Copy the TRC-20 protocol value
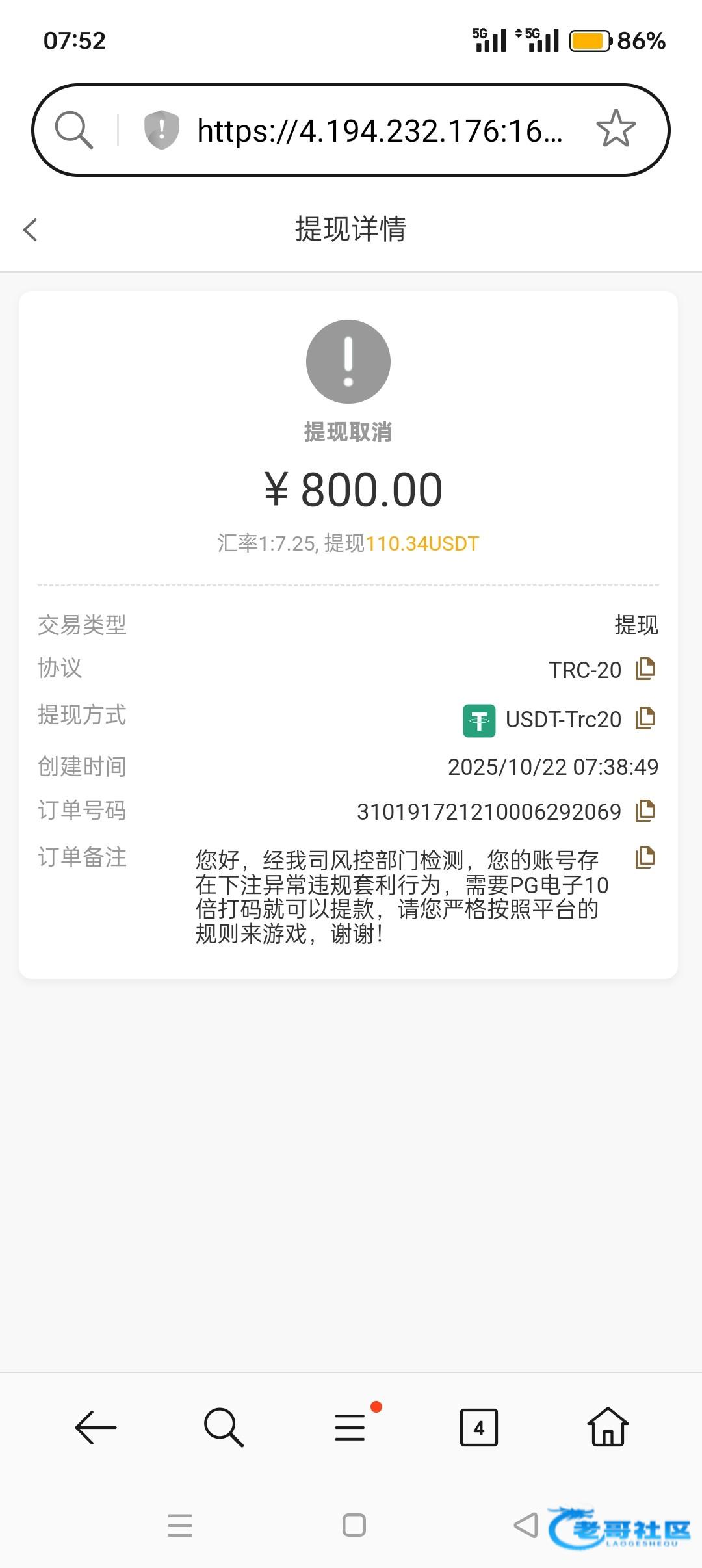 click(645, 668)
